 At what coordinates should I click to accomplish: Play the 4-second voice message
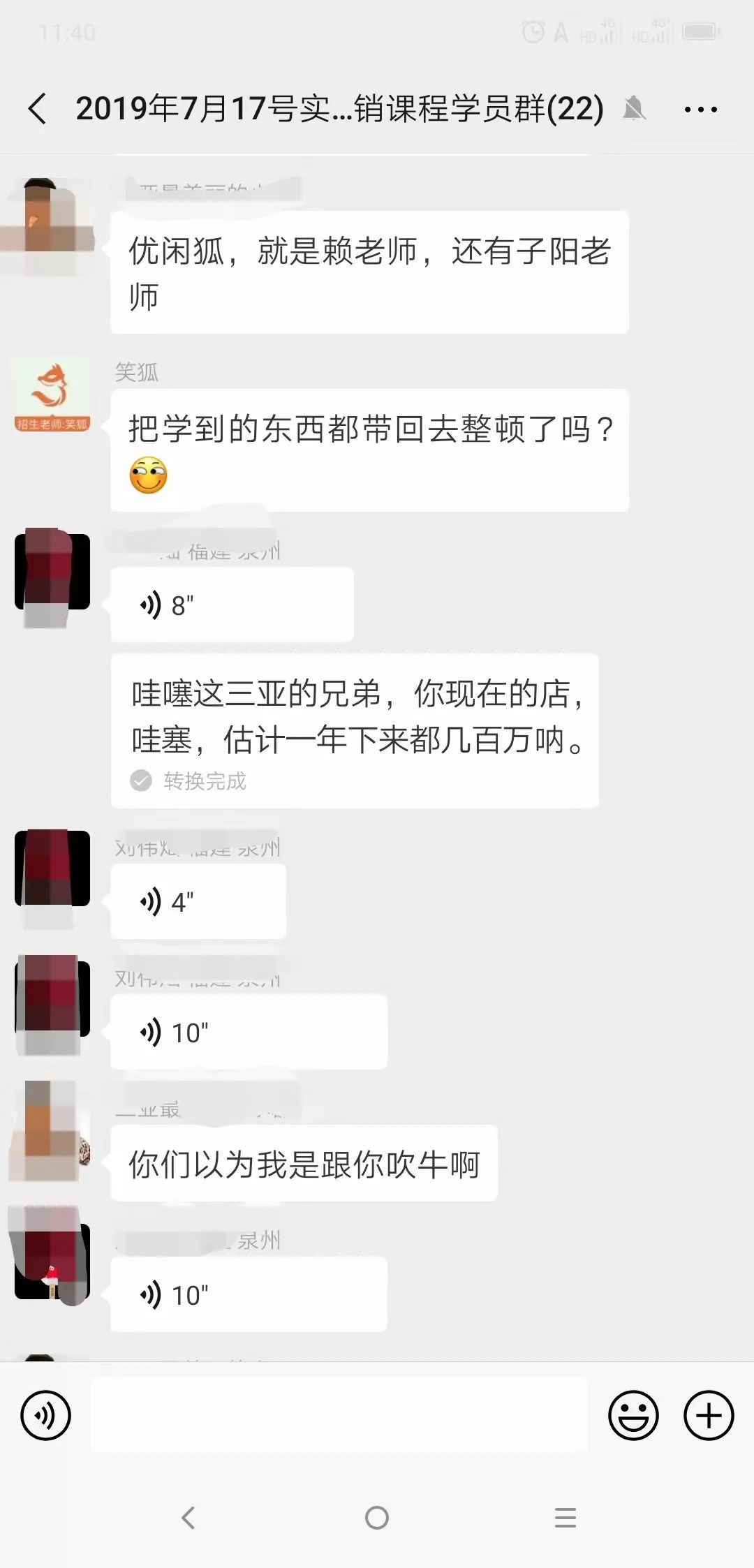tap(198, 902)
